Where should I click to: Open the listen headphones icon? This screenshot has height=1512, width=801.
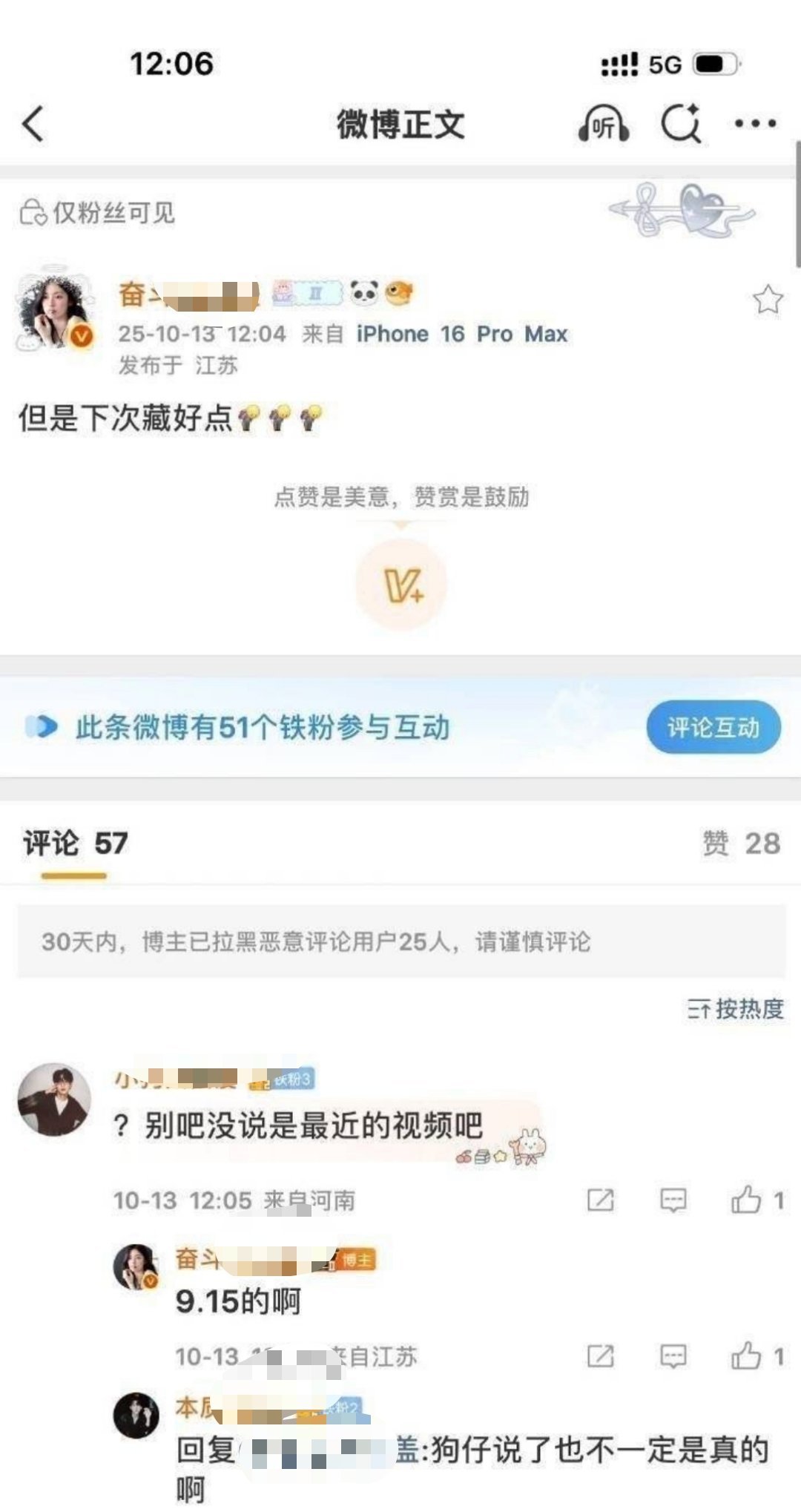coord(604,123)
